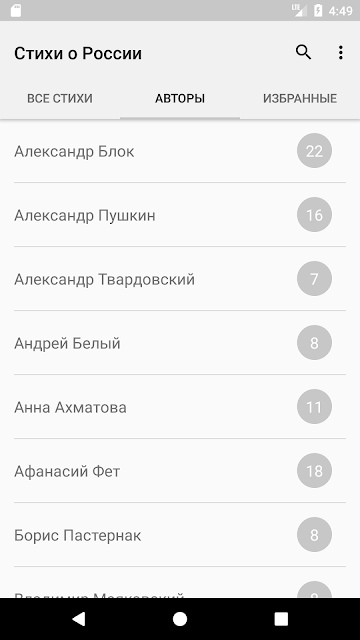Open poems by Анна Ахматова
Viewport: 360px width, 640px height.
[180, 407]
